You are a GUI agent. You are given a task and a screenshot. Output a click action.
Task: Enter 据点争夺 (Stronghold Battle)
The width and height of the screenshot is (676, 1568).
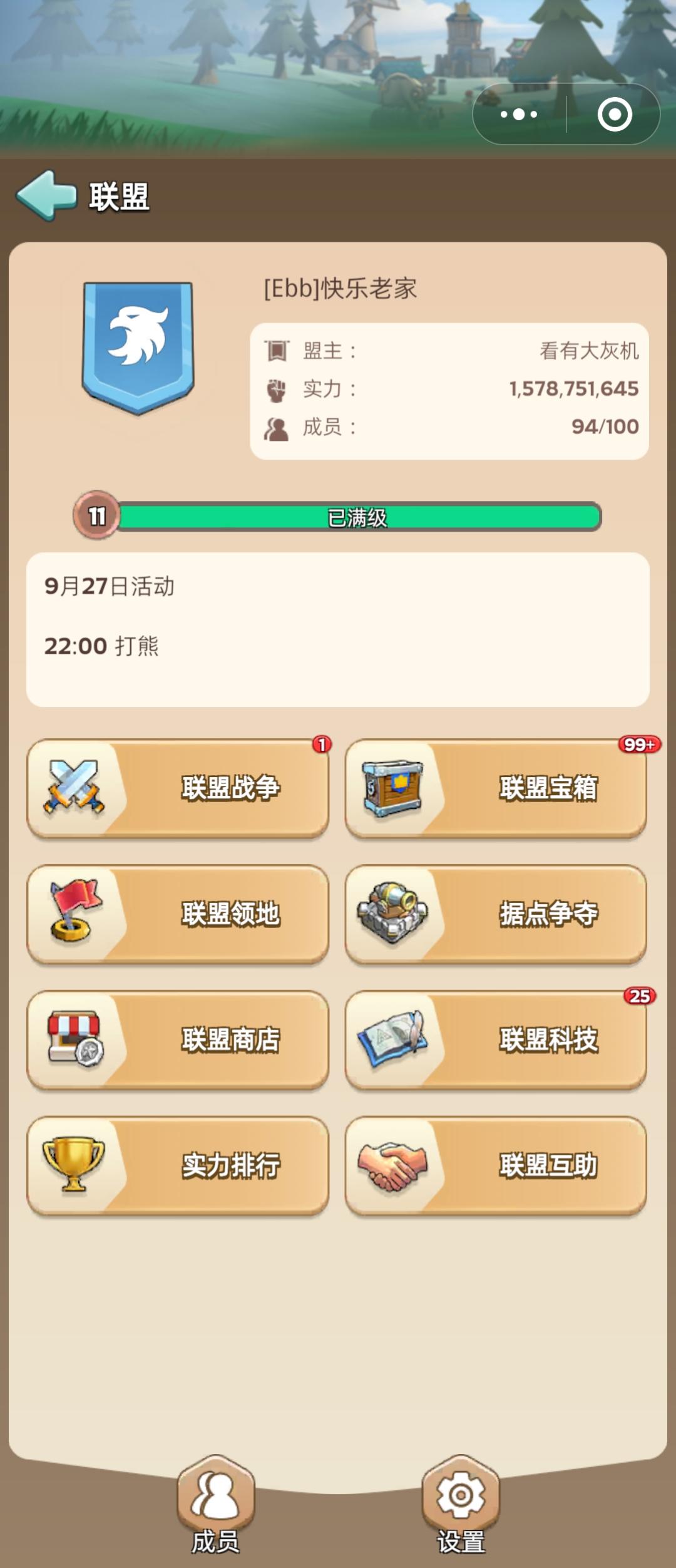(496, 914)
